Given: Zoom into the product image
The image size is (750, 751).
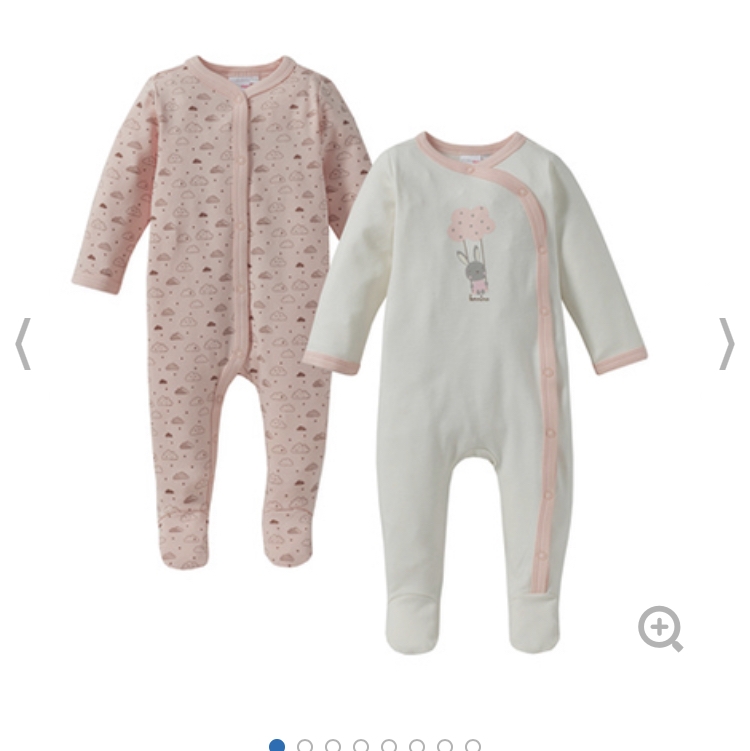Looking at the screenshot, I should [660, 629].
